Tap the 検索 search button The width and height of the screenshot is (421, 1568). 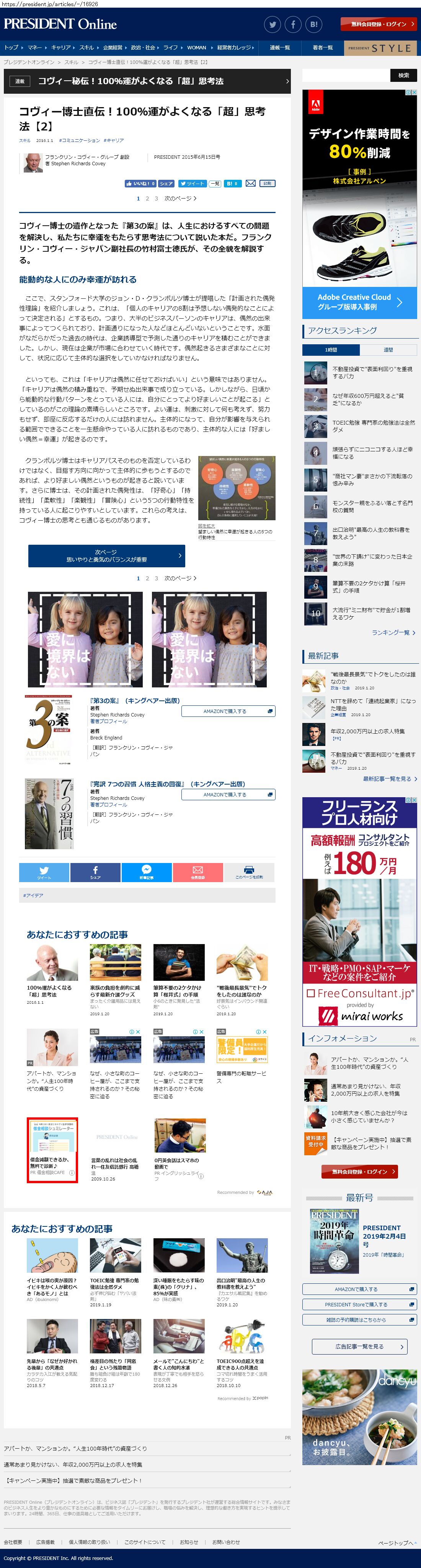pyautogui.click(x=403, y=75)
